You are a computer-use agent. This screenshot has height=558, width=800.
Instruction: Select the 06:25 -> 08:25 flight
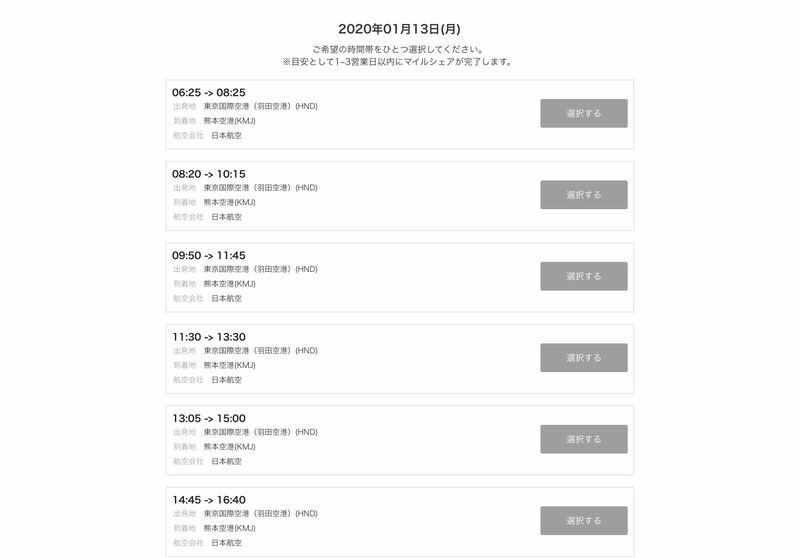[583, 113]
